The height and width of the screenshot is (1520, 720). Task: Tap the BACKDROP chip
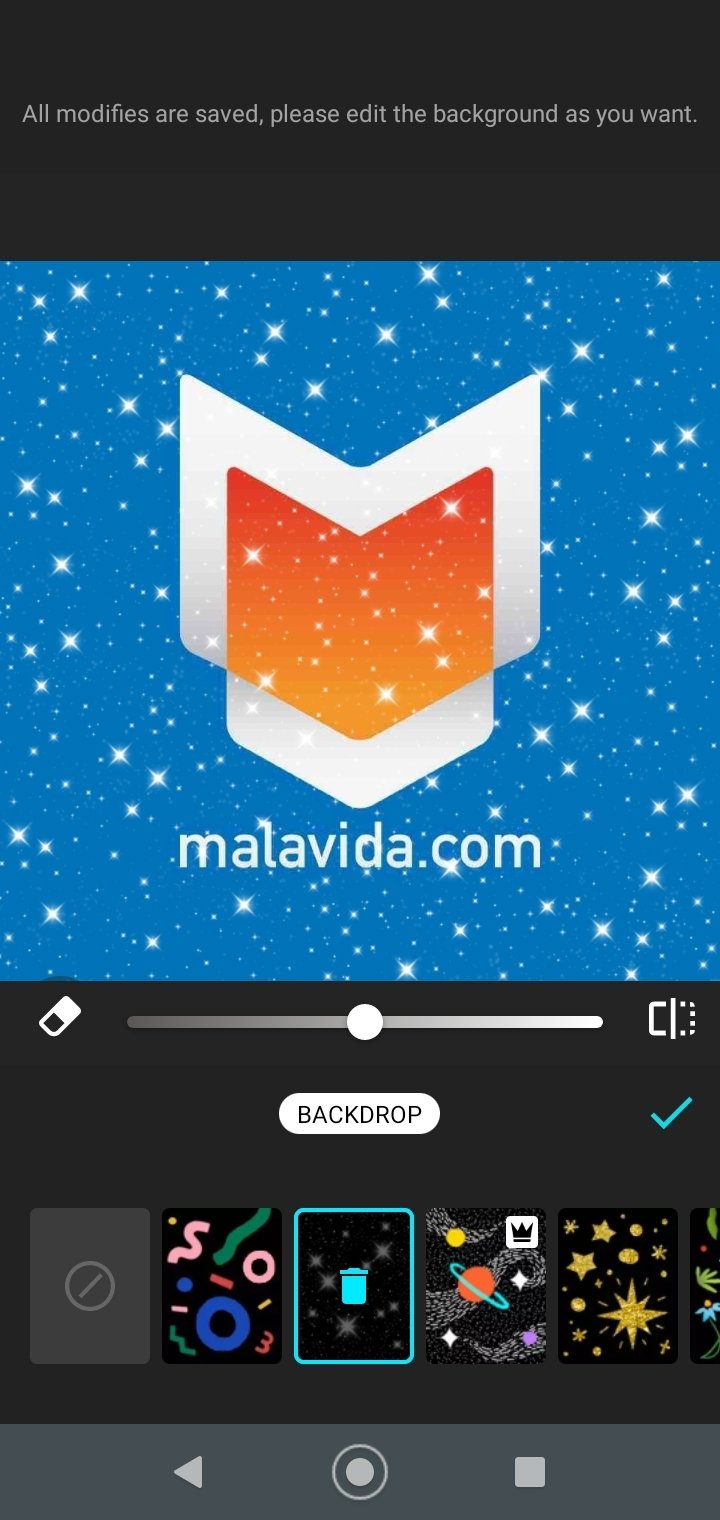point(359,1114)
